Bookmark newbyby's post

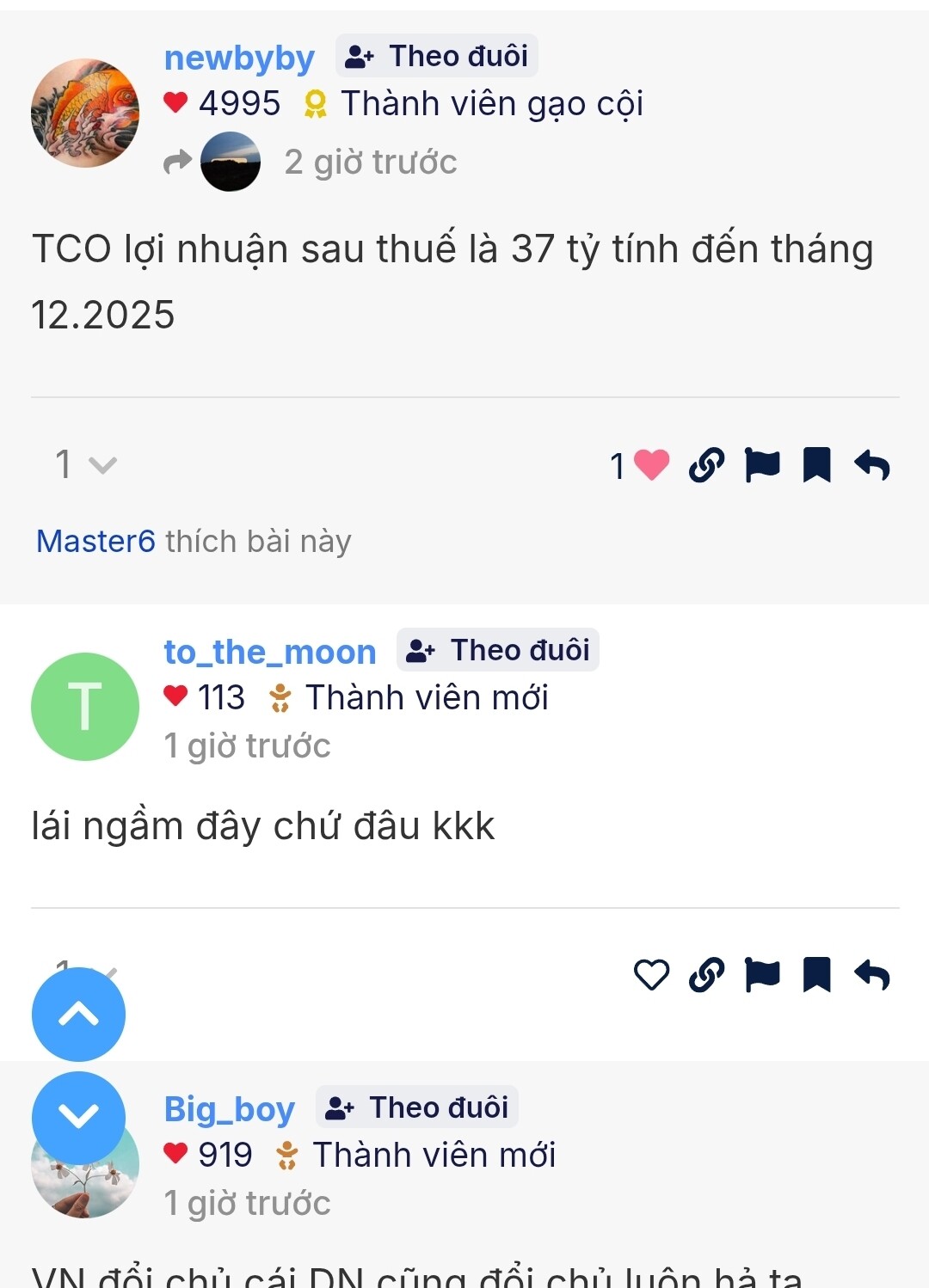click(x=816, y=465)
